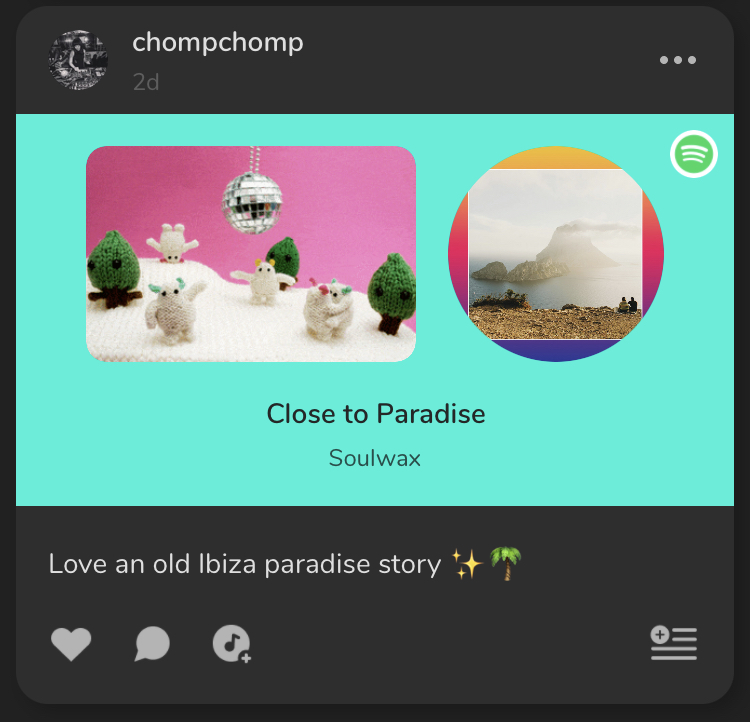Open the knitted disco video thumbnail
Image resolution: width=750 pixels, height=722 pixels.
click(251, 254)
